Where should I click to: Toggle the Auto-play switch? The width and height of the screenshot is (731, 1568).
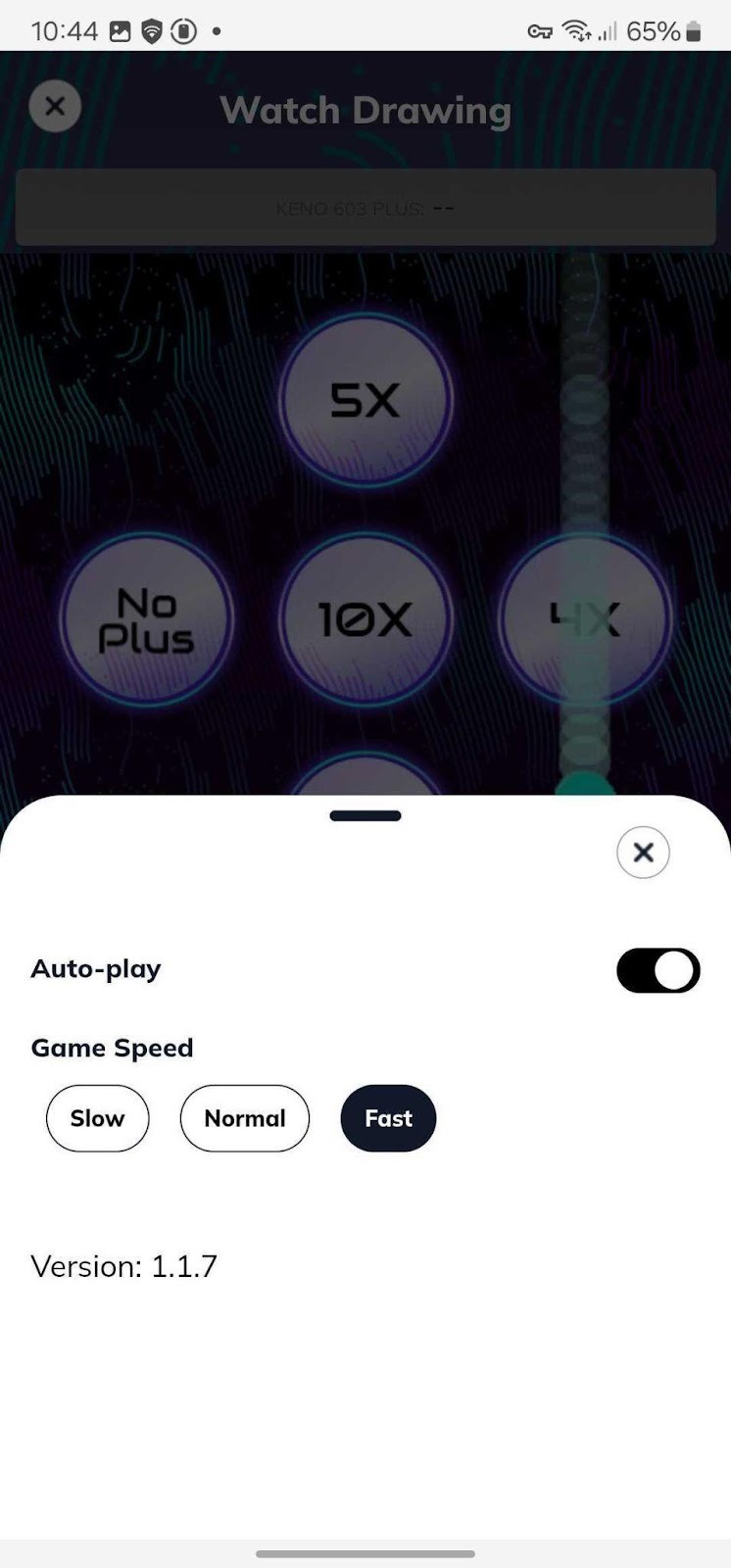(658, 970)
